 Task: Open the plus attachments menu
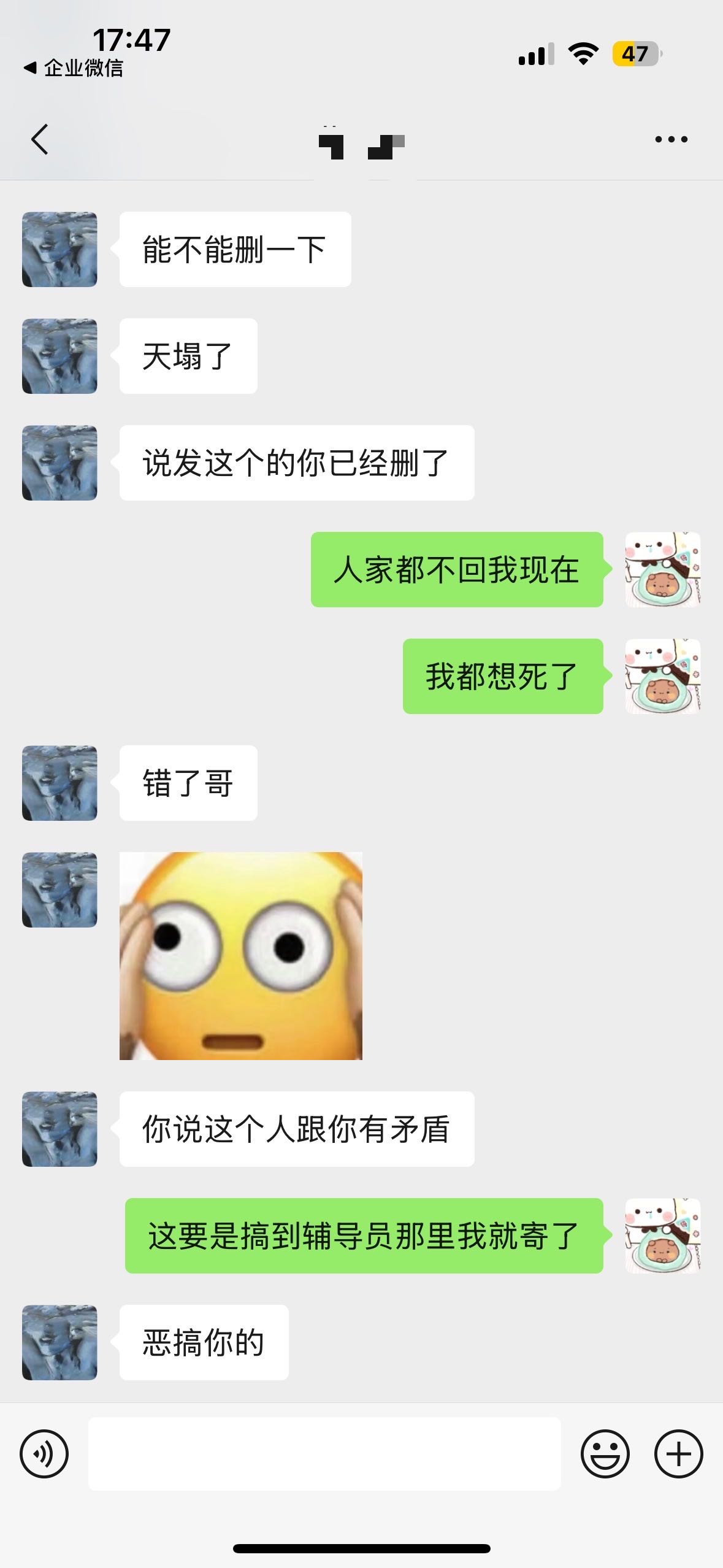(x=678, y=1454)
